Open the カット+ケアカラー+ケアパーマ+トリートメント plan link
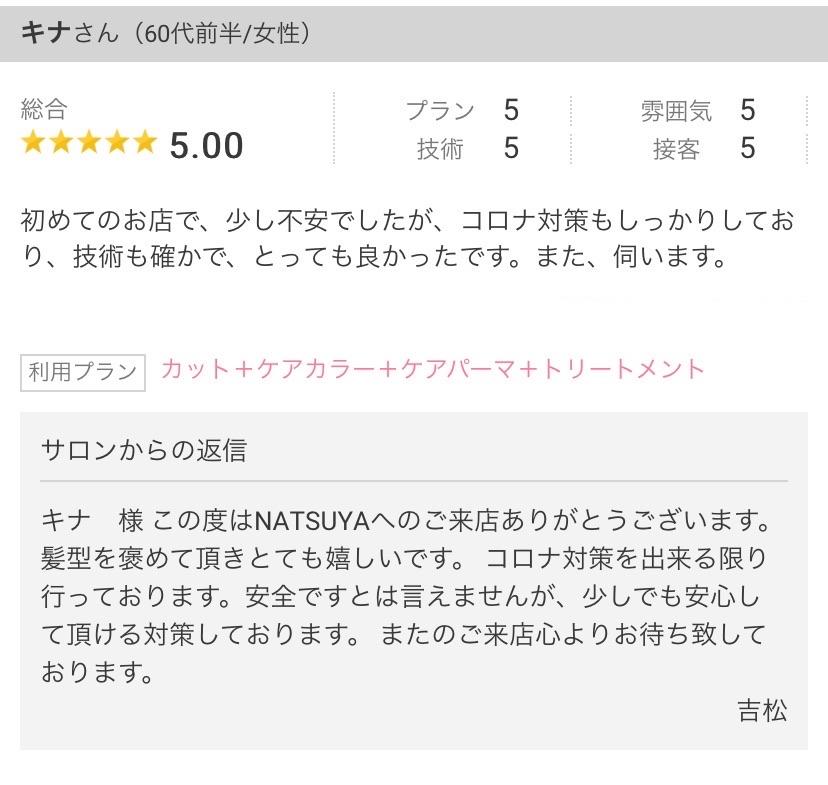 tap(432, 370)
